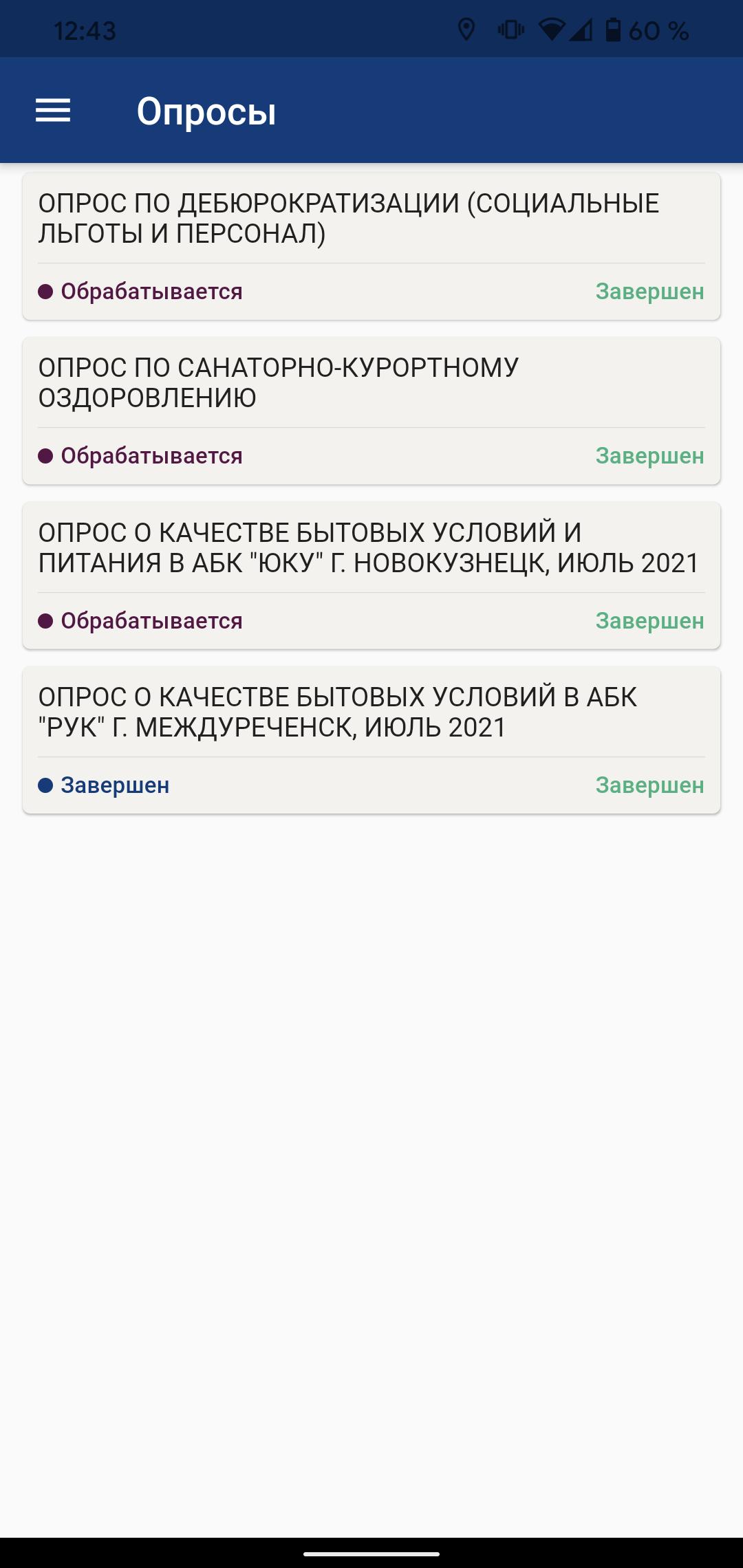
Task: Open the АБК "РУК" Междуреченск survey card
Action: pos(371,740)
